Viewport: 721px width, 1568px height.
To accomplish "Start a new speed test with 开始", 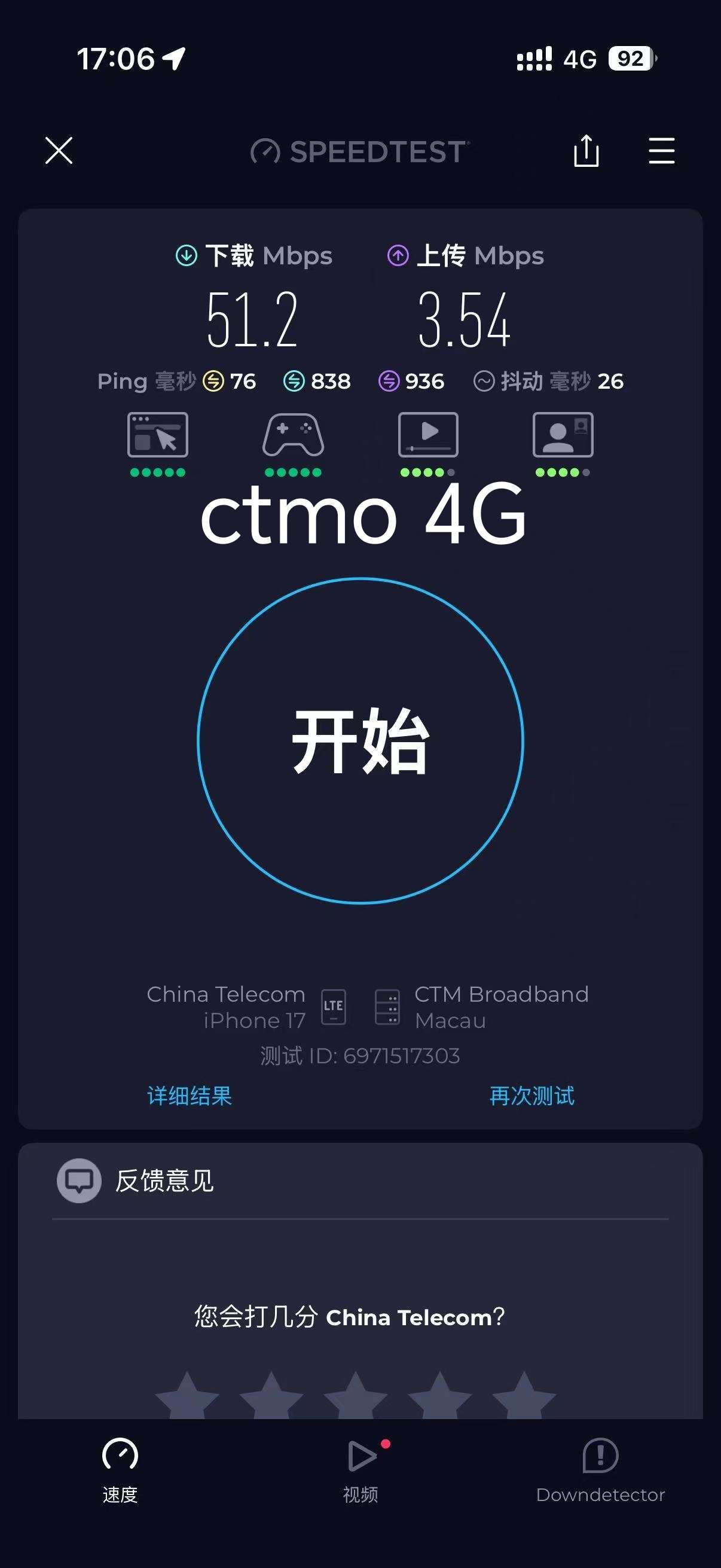I will (360, 741).
